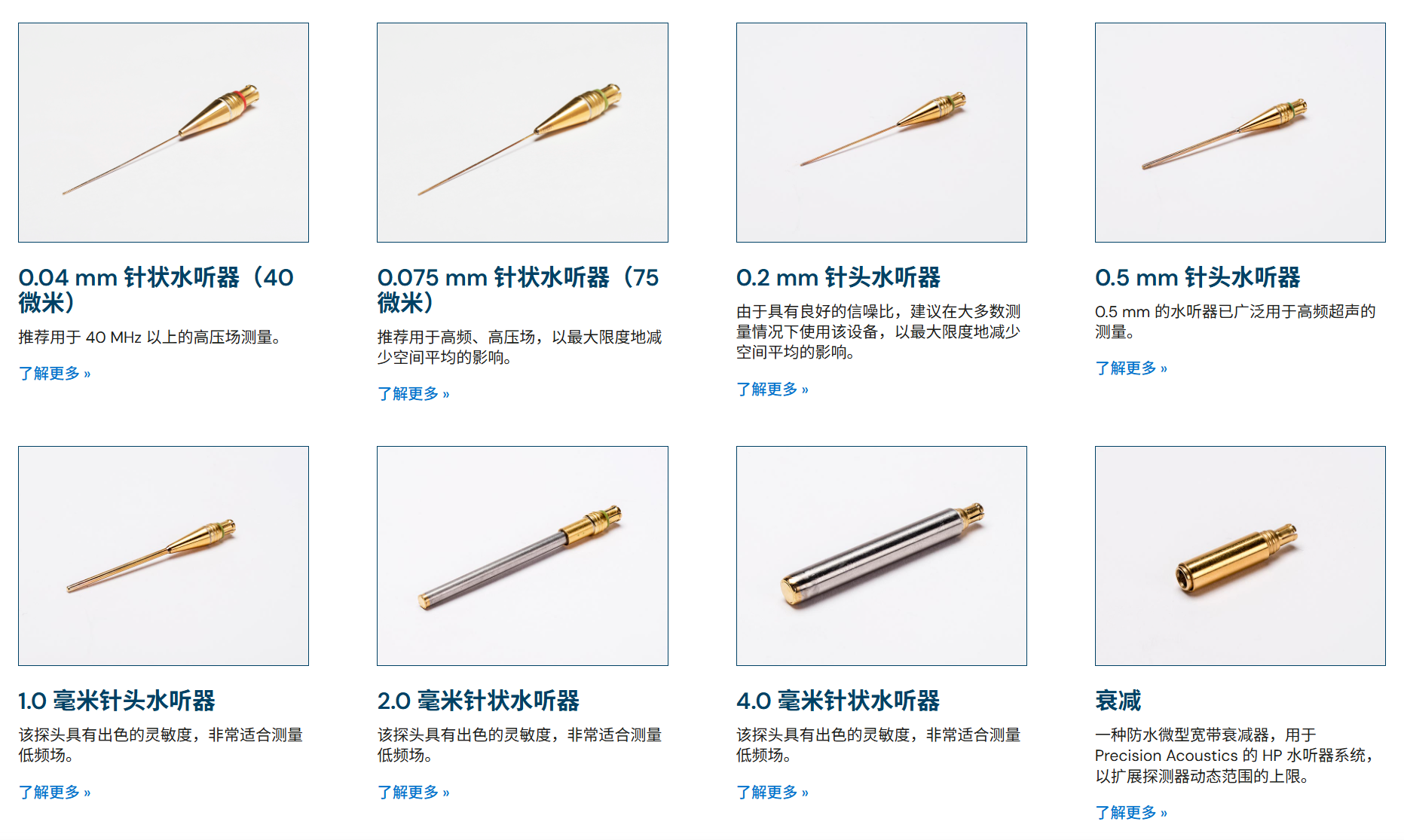This screenshot has height=840, width=1404.
Task: Follow 了解更多 link for 0.2 mm 针头水听器
Action: pyautogui.click(x=772, y=389)
